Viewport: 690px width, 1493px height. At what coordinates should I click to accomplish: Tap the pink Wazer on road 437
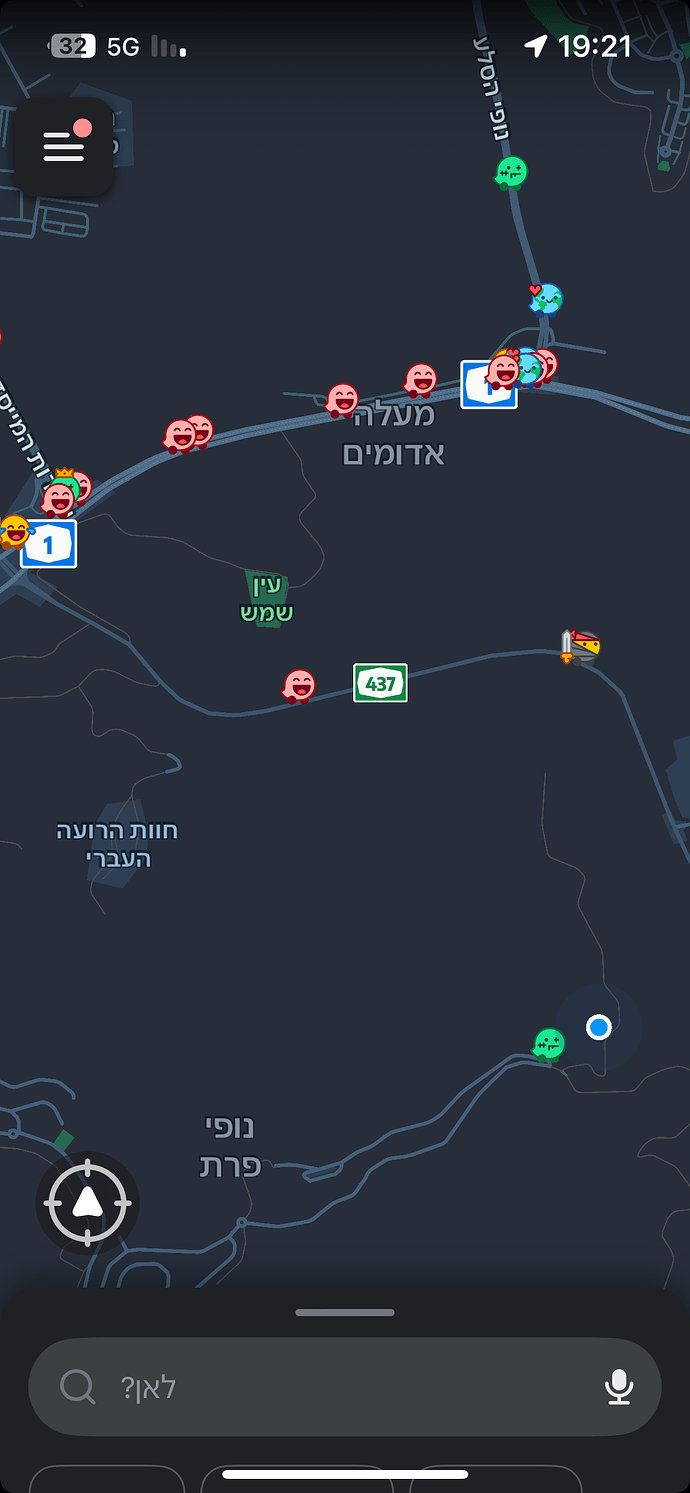tap(299, 686)
